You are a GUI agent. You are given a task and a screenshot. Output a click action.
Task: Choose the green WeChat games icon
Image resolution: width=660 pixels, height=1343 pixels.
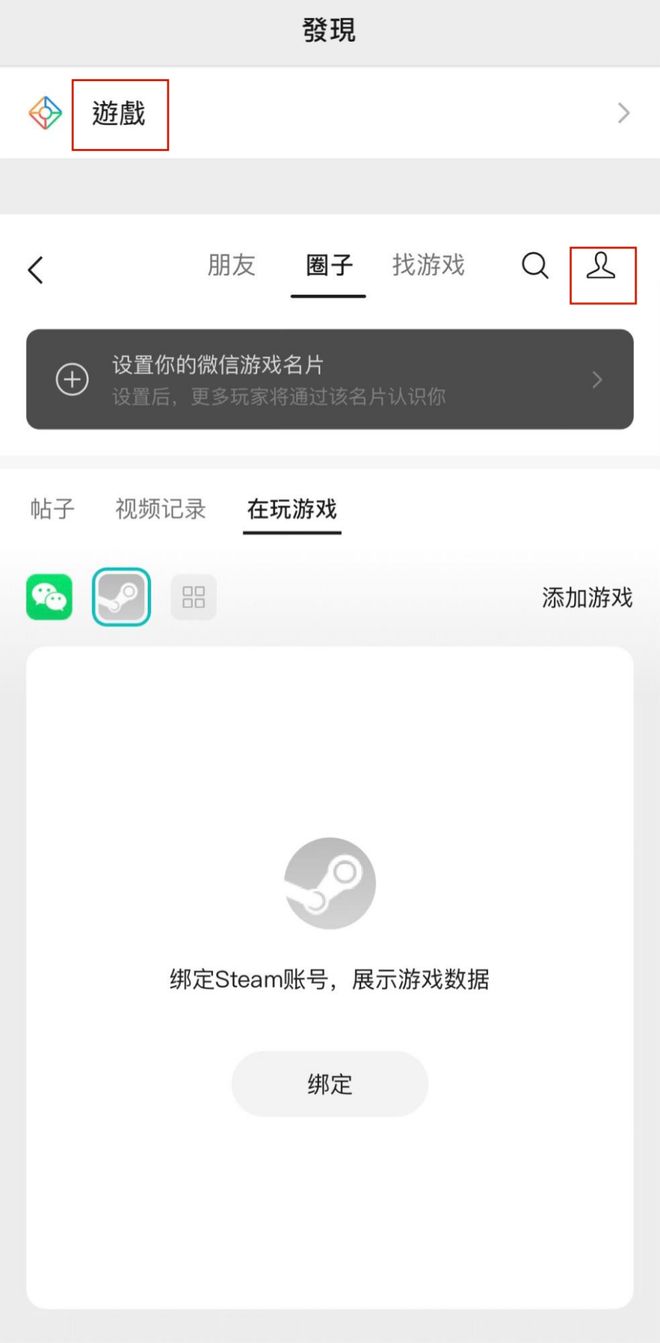pos(49,597)
